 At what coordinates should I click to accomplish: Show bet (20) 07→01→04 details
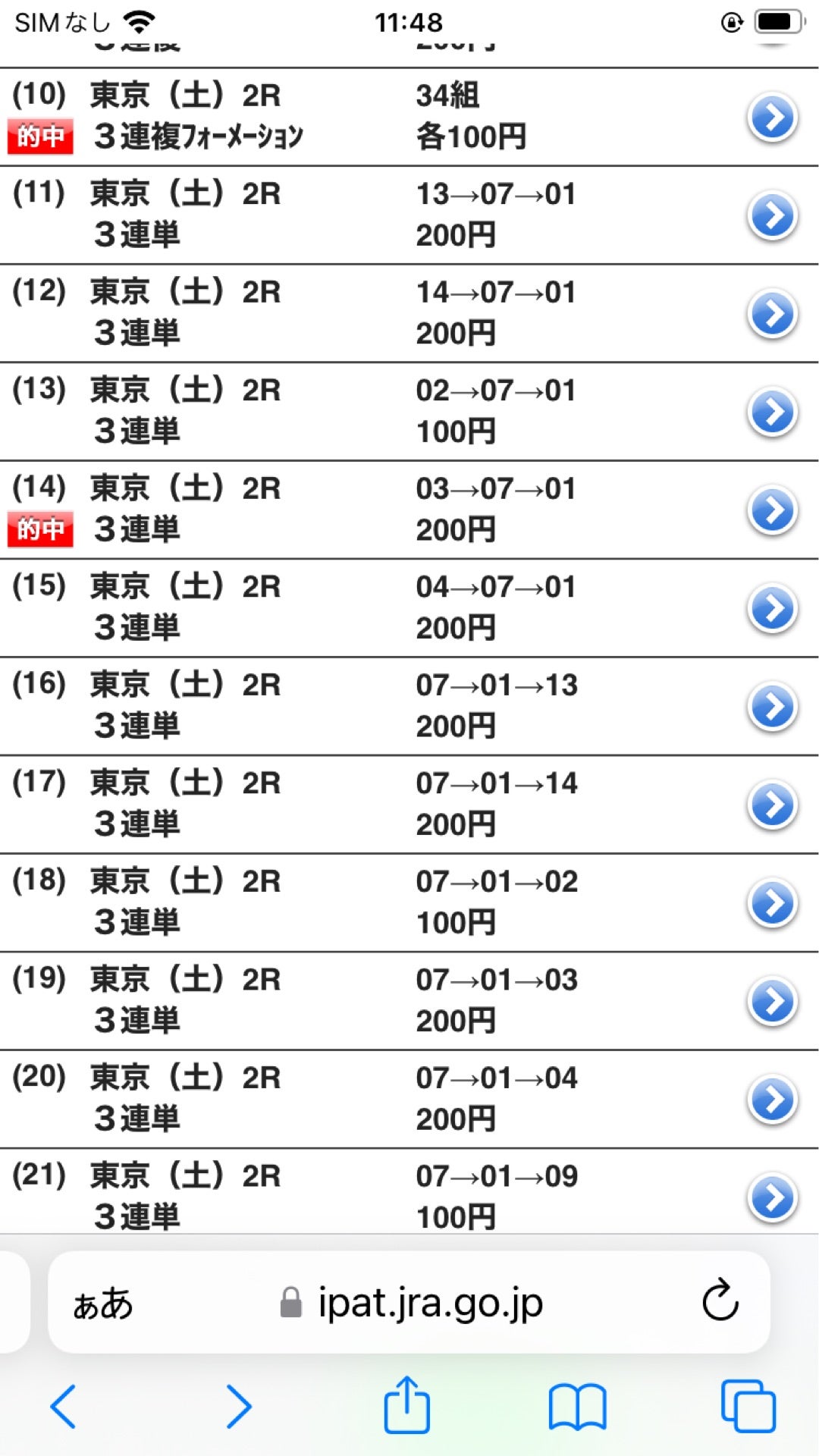point(773,1099)
